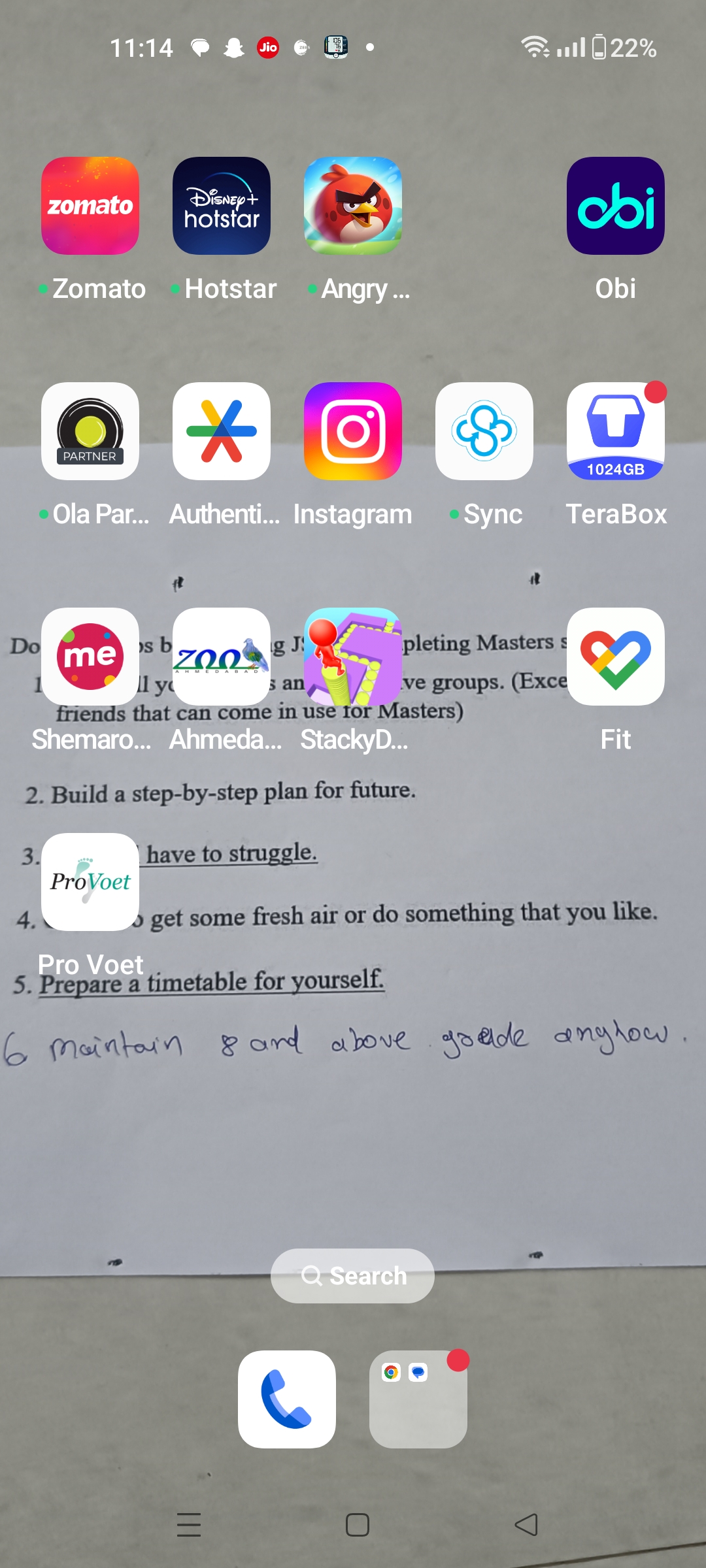Launch Disney+ Hotstar
This screenshot has height=1568, width=706.
(x=222, y=206)
